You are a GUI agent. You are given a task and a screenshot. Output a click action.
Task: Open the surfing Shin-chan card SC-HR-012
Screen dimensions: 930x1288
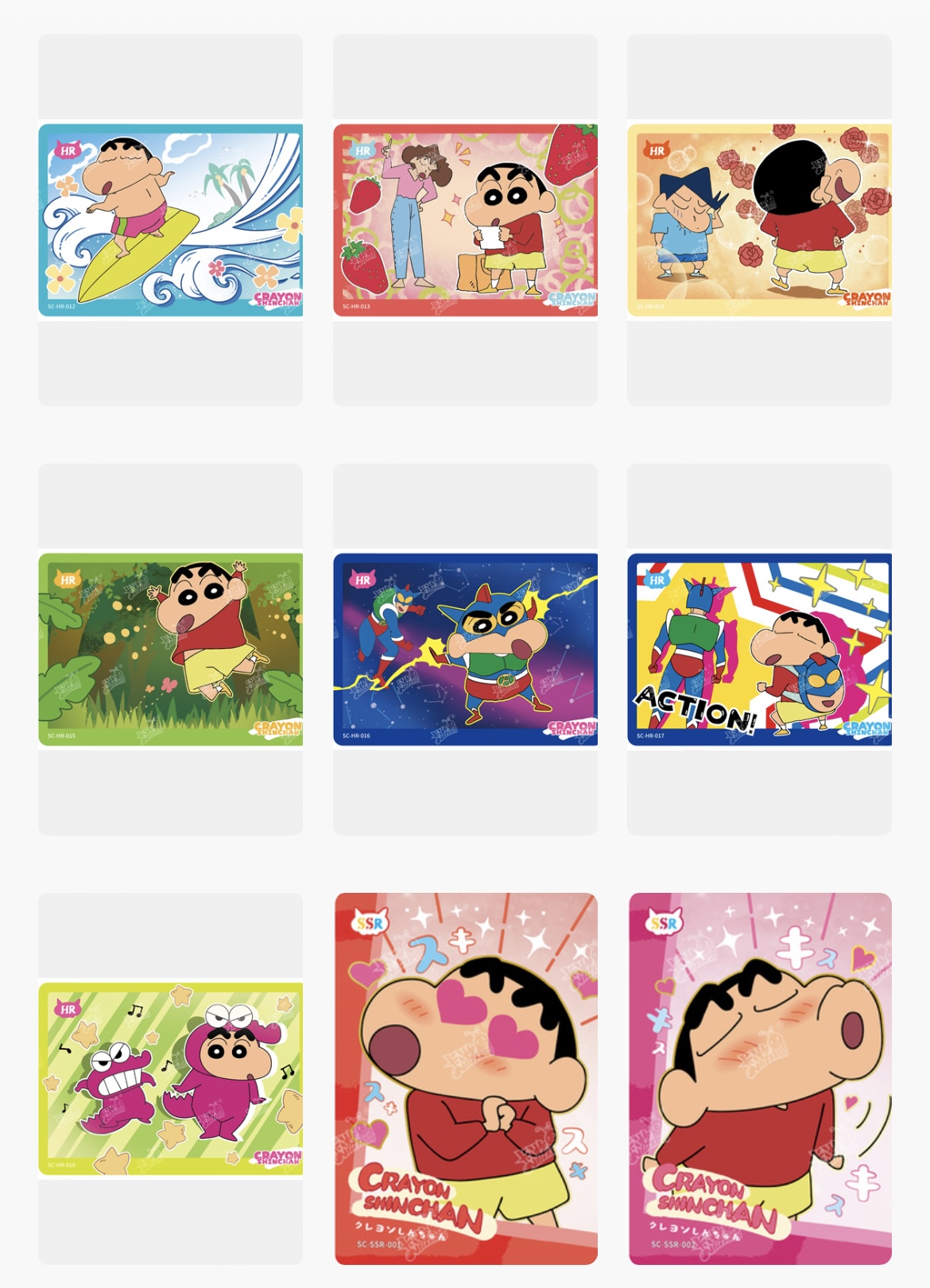[x=170, y=220]
